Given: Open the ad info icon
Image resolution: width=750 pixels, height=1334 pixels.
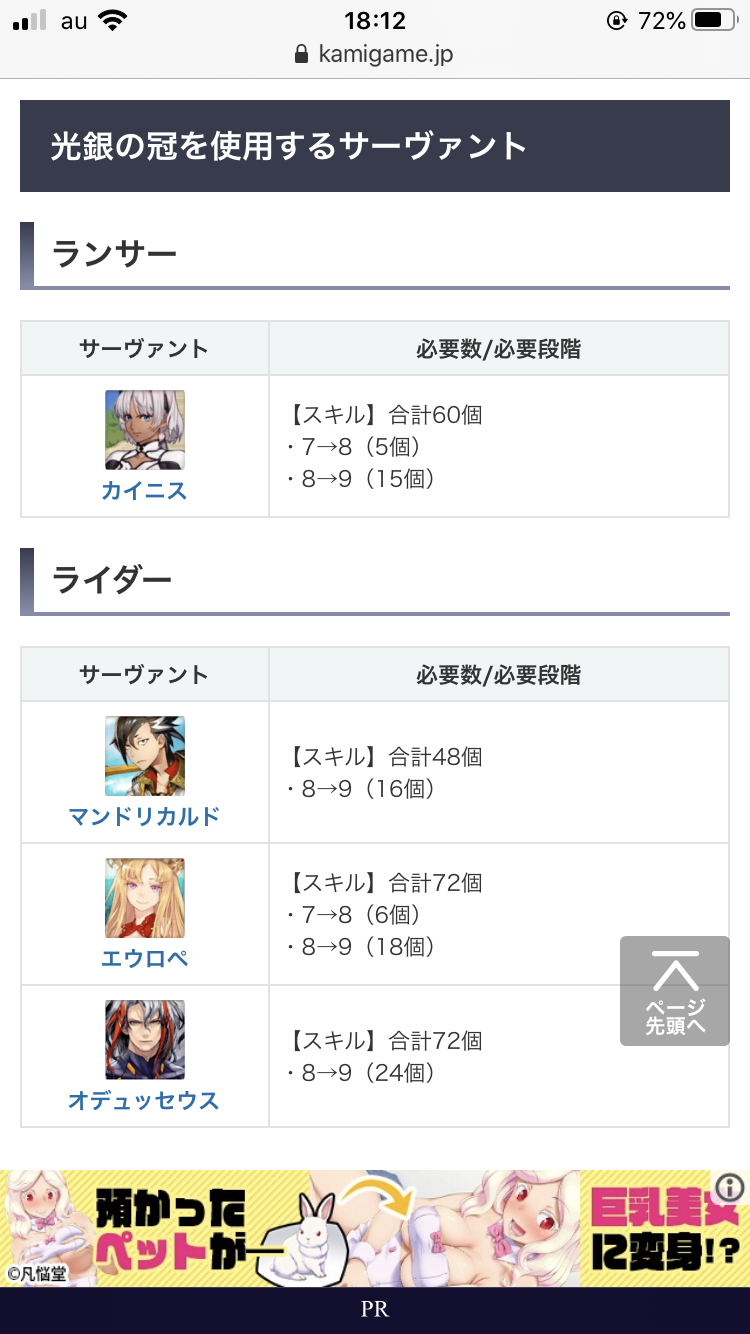Looking at the screenshot, I should 730,1187.
